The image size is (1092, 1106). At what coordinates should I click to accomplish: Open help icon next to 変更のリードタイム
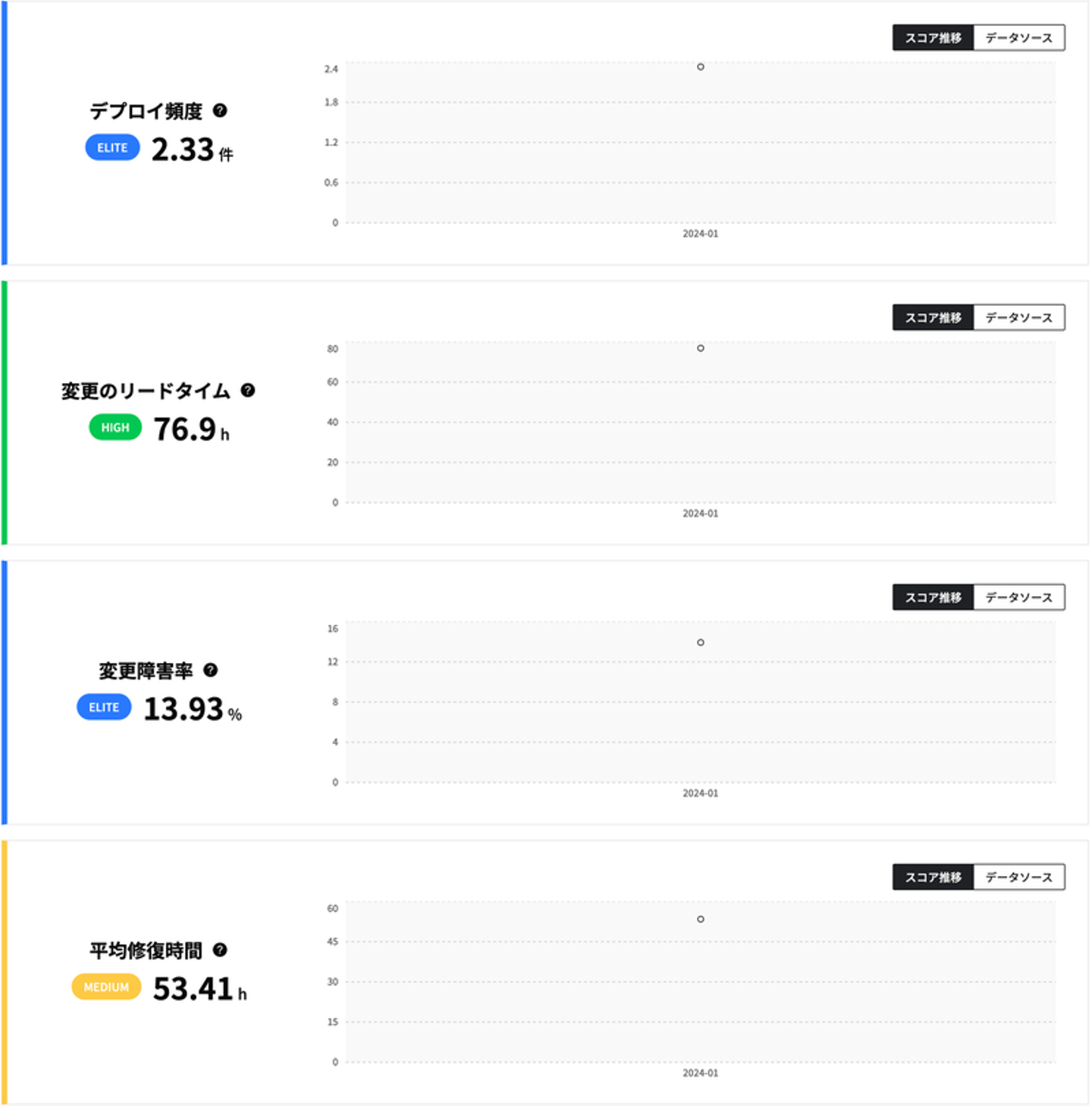pos(248,391)
